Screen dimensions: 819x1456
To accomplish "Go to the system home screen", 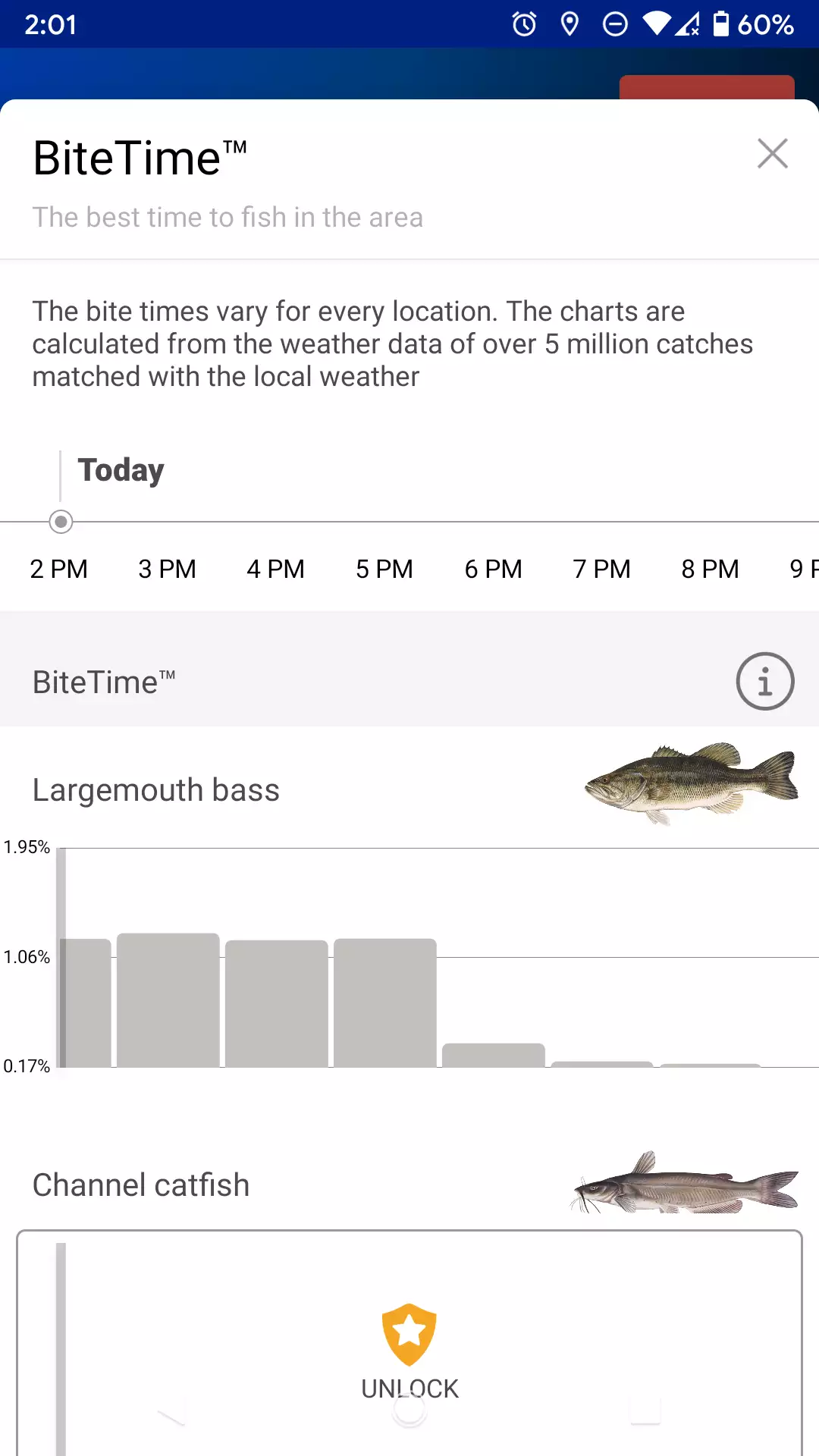I will [409, 1410].
